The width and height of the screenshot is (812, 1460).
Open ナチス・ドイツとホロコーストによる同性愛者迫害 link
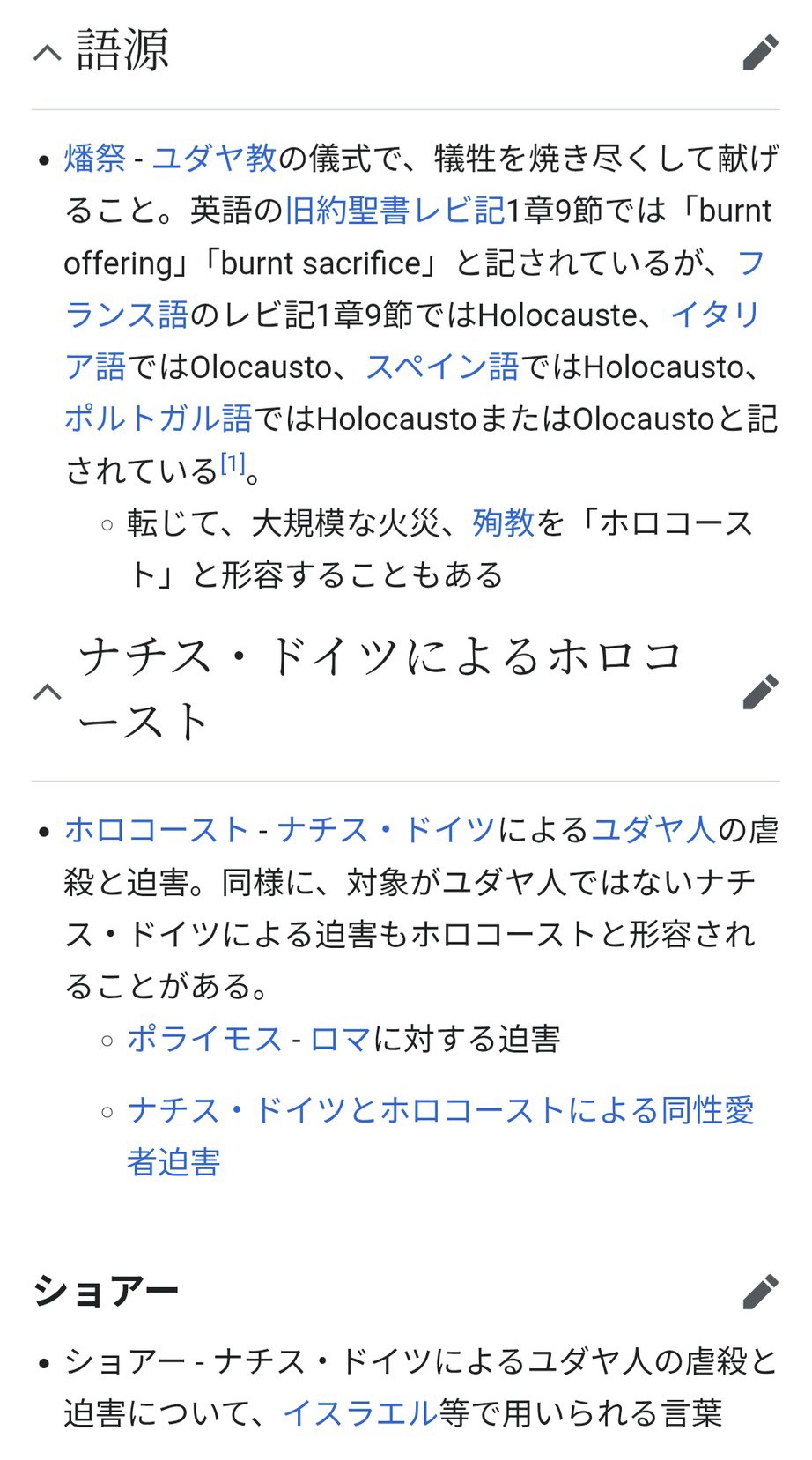coord(440,1110)
